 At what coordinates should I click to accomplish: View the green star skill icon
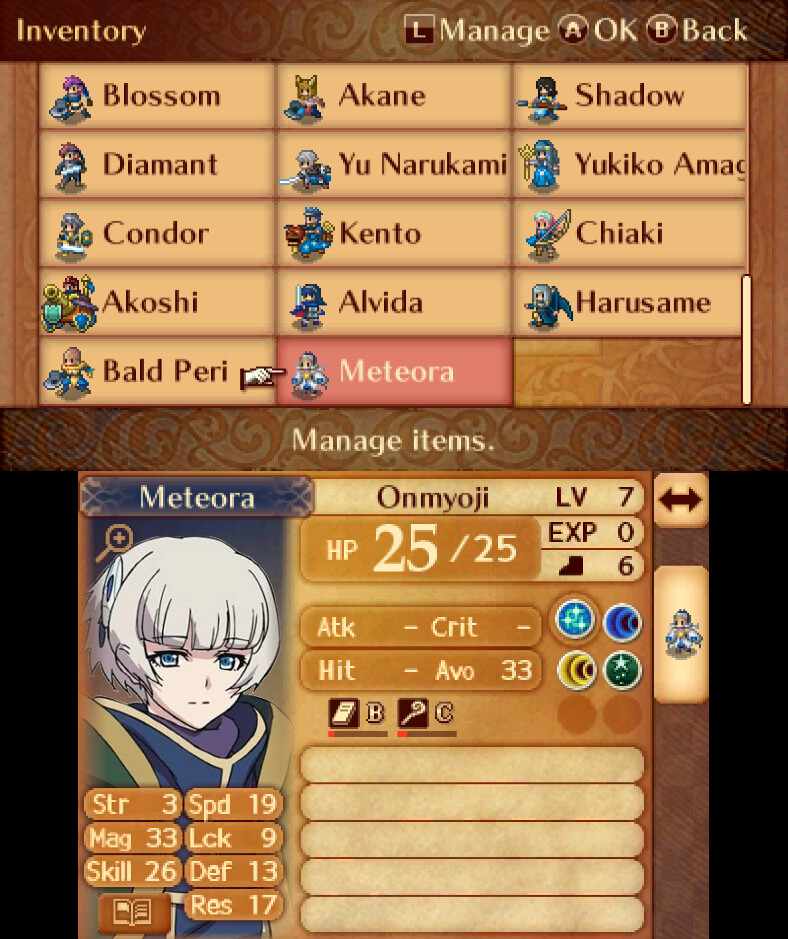tap(623, 668)
